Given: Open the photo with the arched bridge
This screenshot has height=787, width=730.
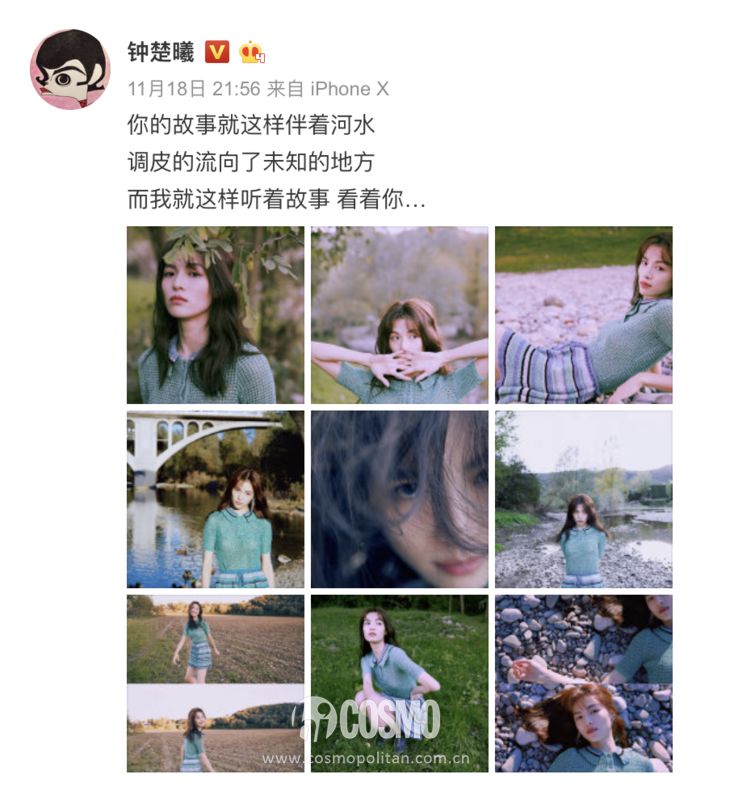Looking at the screenshot, I should pyautogui.click(x=215, y=499).
